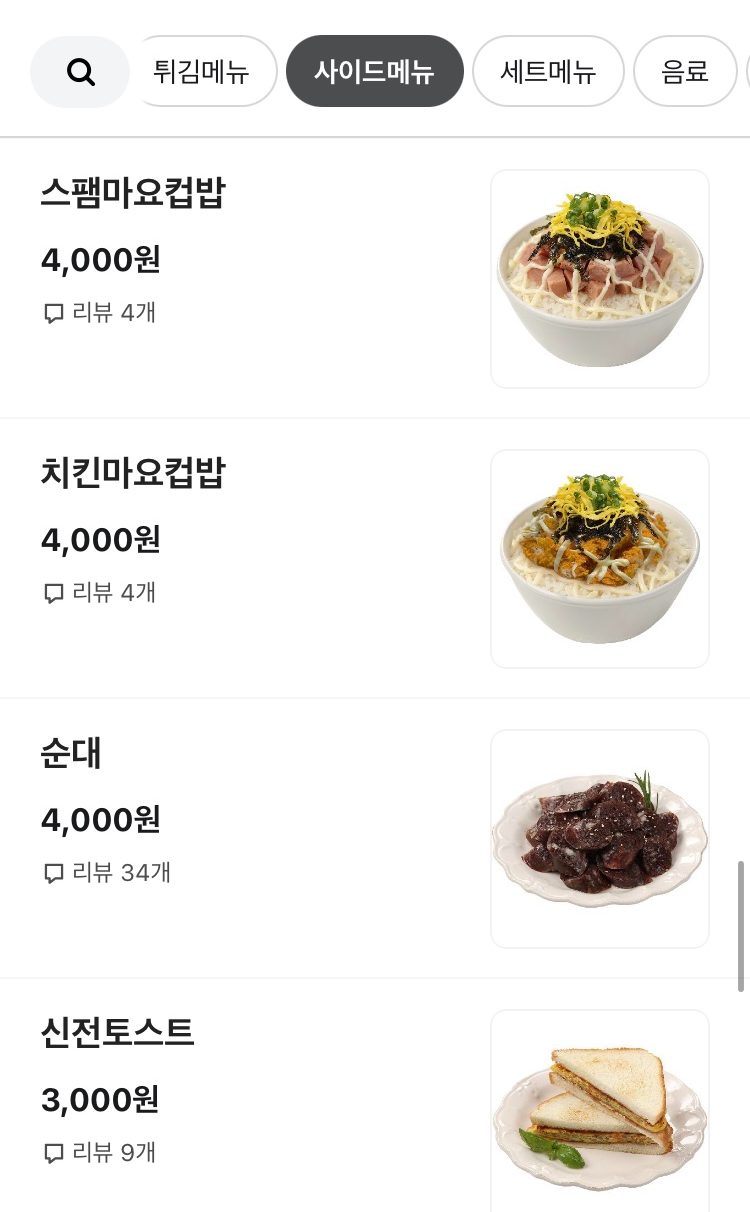This screenshot has width=750, height=1212.
Task: Switch to the 세트메뉴 tab
Action: tap(548, 72)
